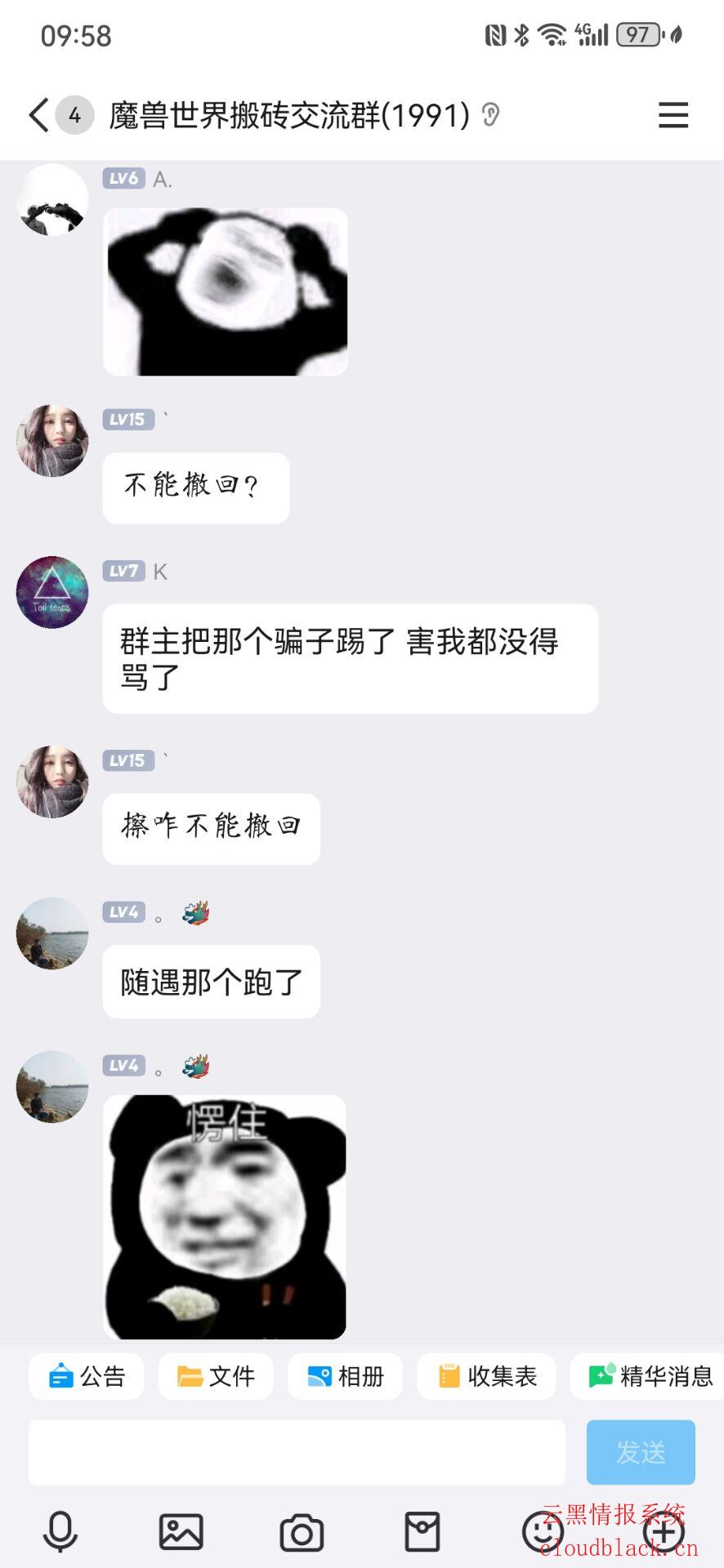Open the 文件 group files chip

click(216, 1376)
